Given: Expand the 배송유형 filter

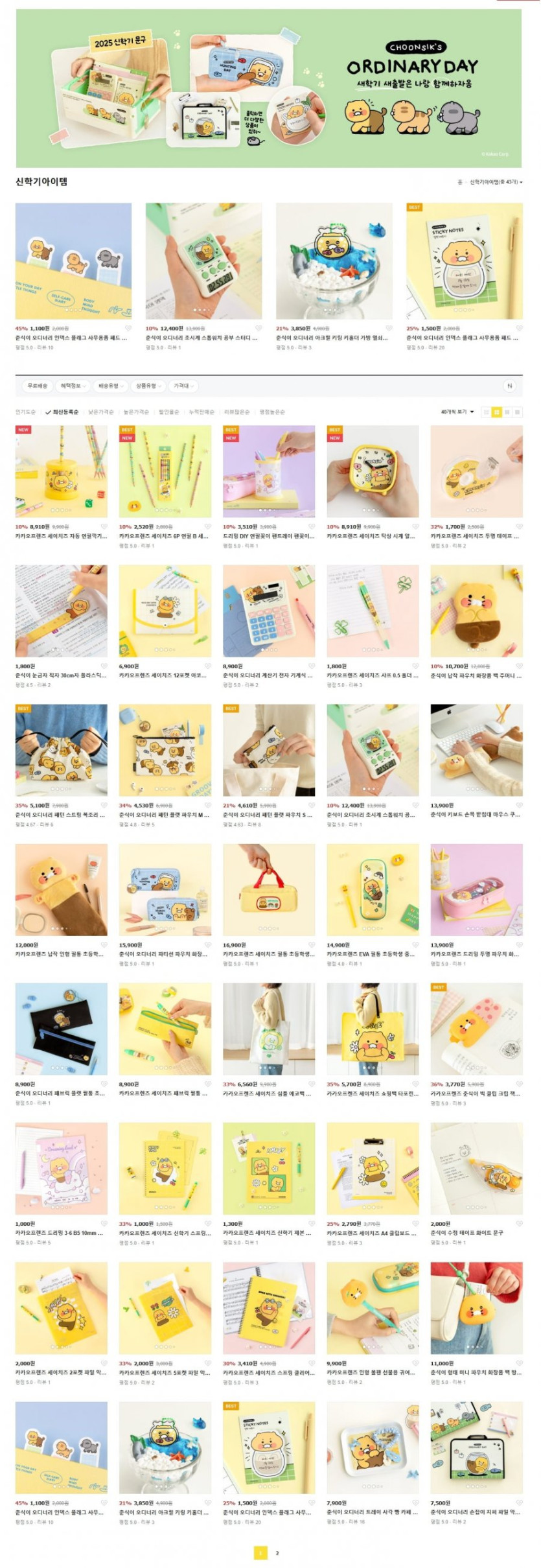Looking at the screenshot, I should pos(110,386).
